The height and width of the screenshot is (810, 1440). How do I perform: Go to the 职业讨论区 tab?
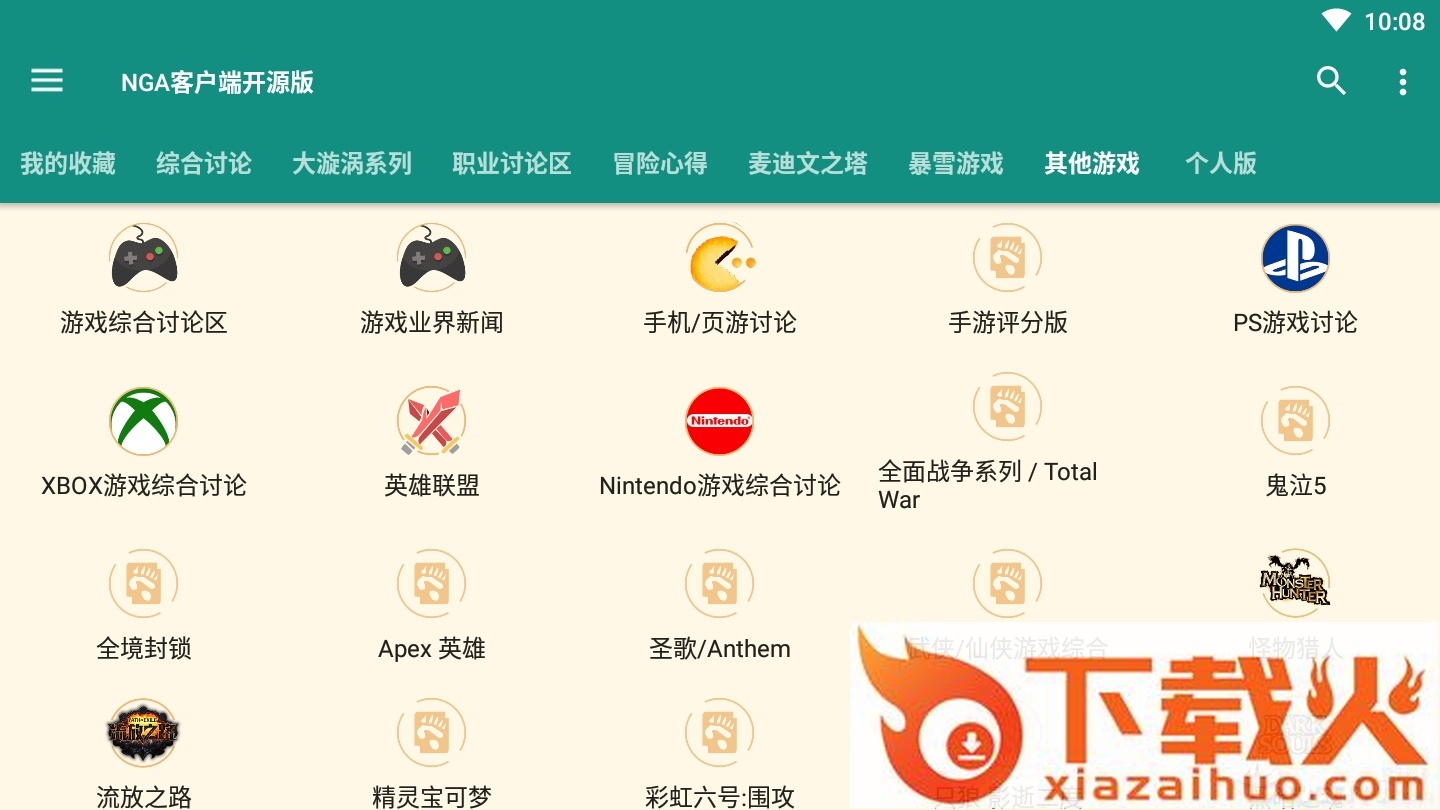pyautogui.click(x=512, y=163)
